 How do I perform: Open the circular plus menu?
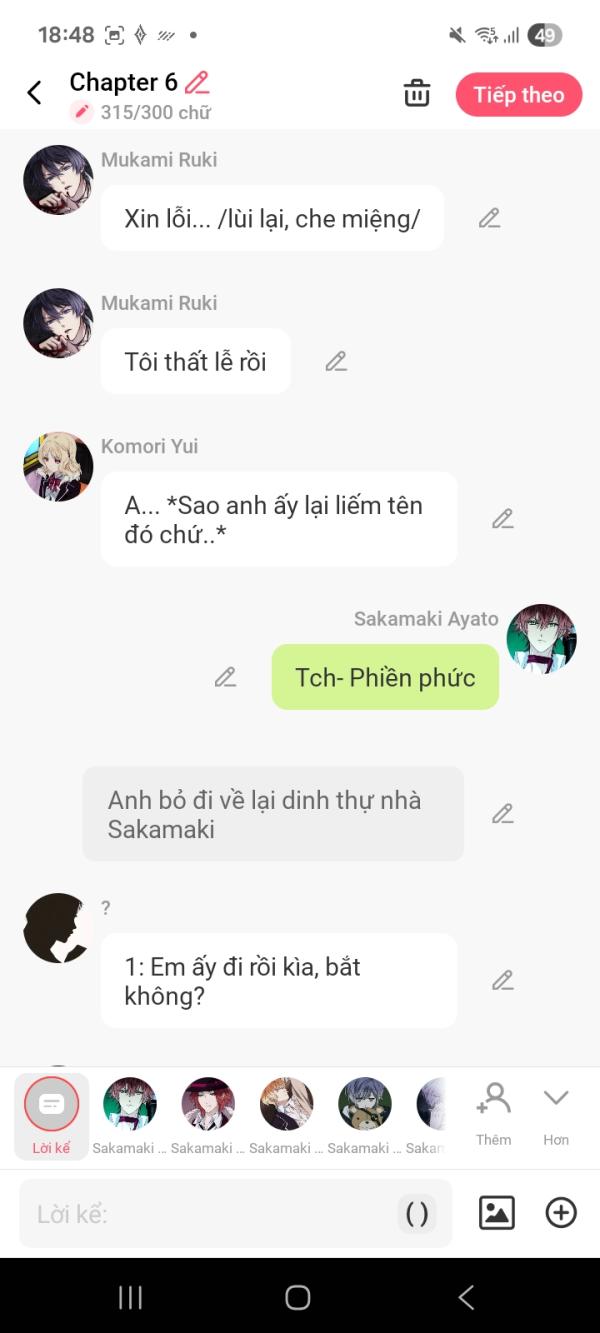[x=561, y=1213]
